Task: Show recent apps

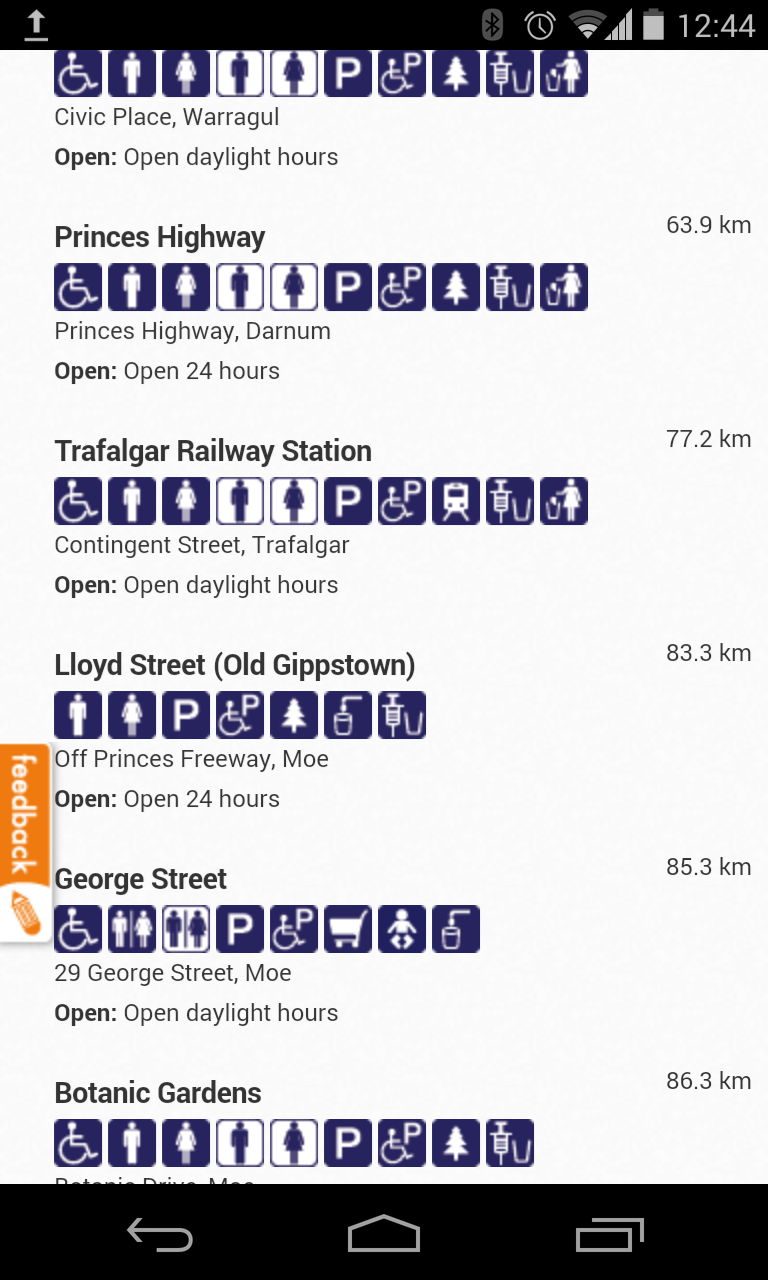Action: pos(610,1234)
